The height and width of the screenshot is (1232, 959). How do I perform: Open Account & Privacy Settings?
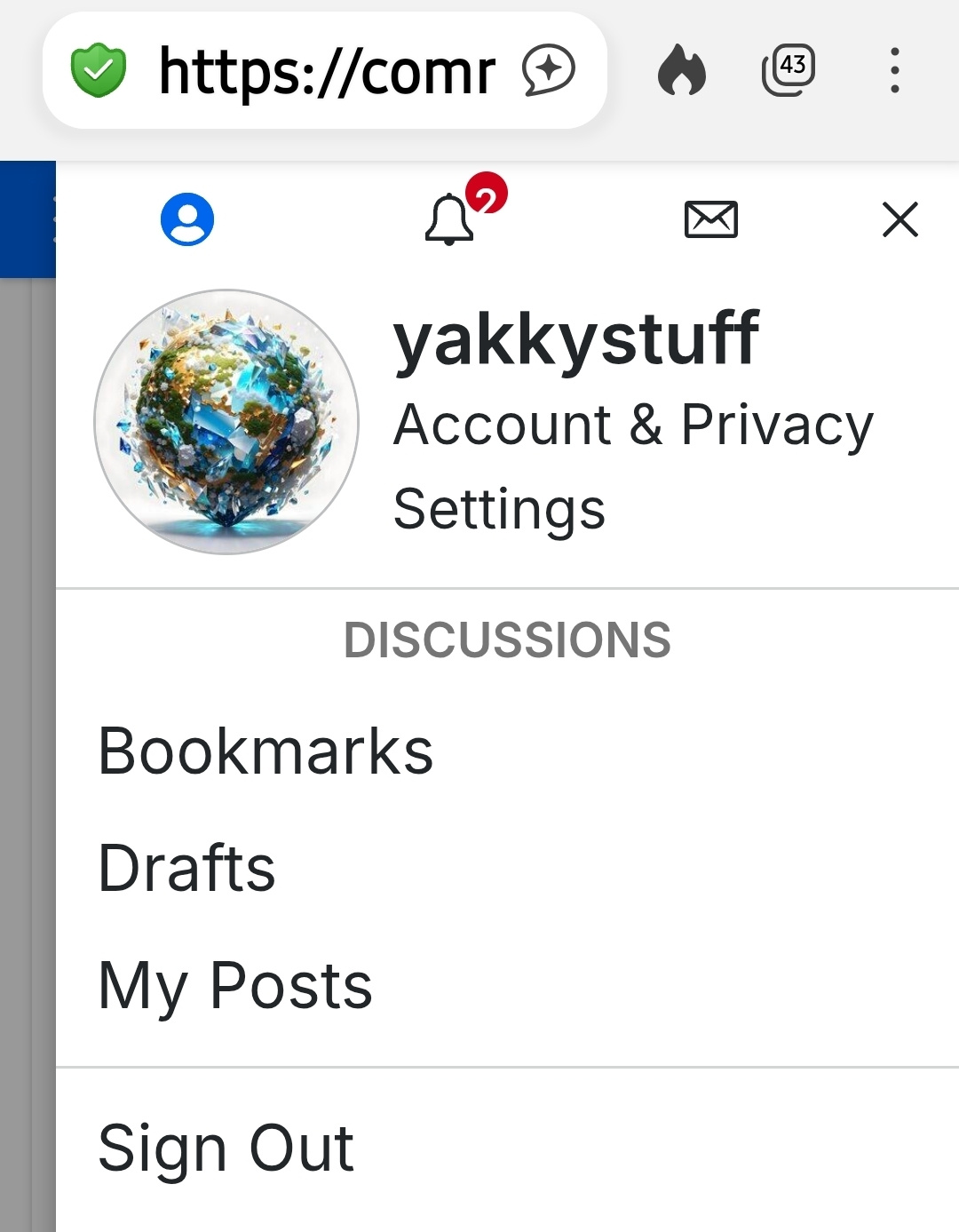pyautogui.click(x=632, y=466)
